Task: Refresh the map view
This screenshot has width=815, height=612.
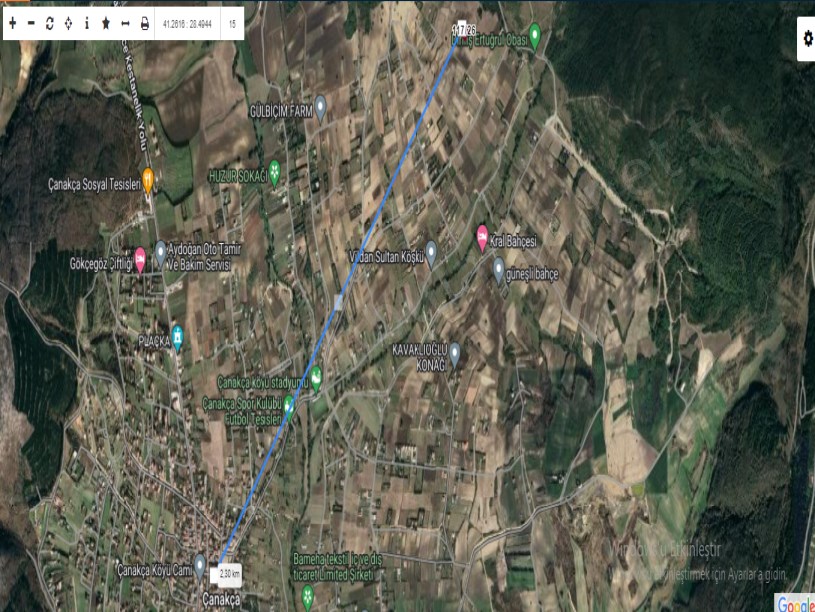Action: point(50,23)
